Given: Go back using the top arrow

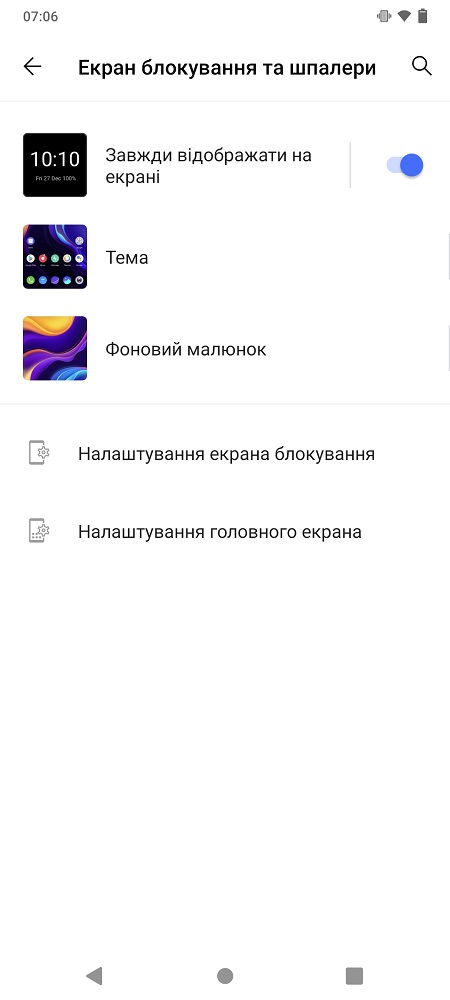Looking at the screenshot, I should point(33,66).
